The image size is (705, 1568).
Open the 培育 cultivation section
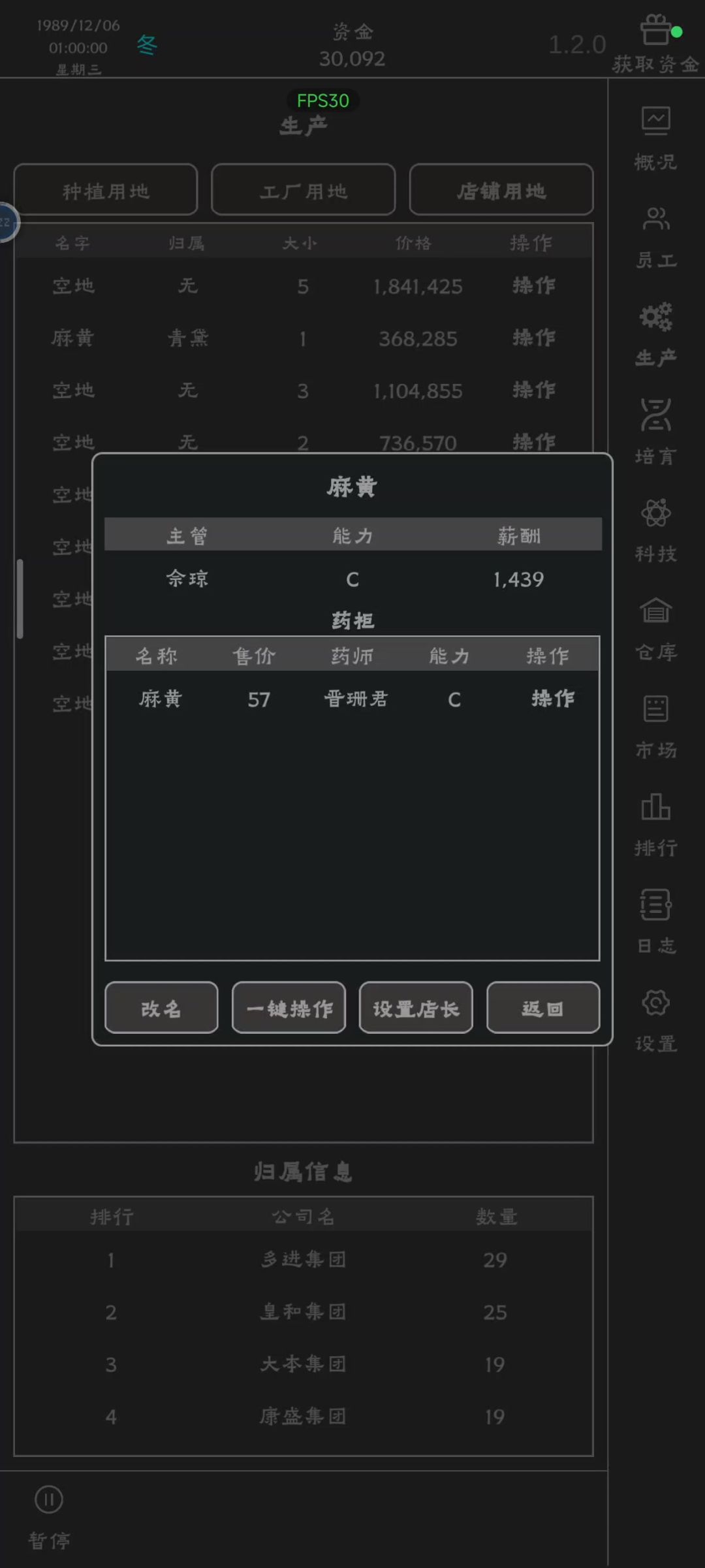pos(655,432)
